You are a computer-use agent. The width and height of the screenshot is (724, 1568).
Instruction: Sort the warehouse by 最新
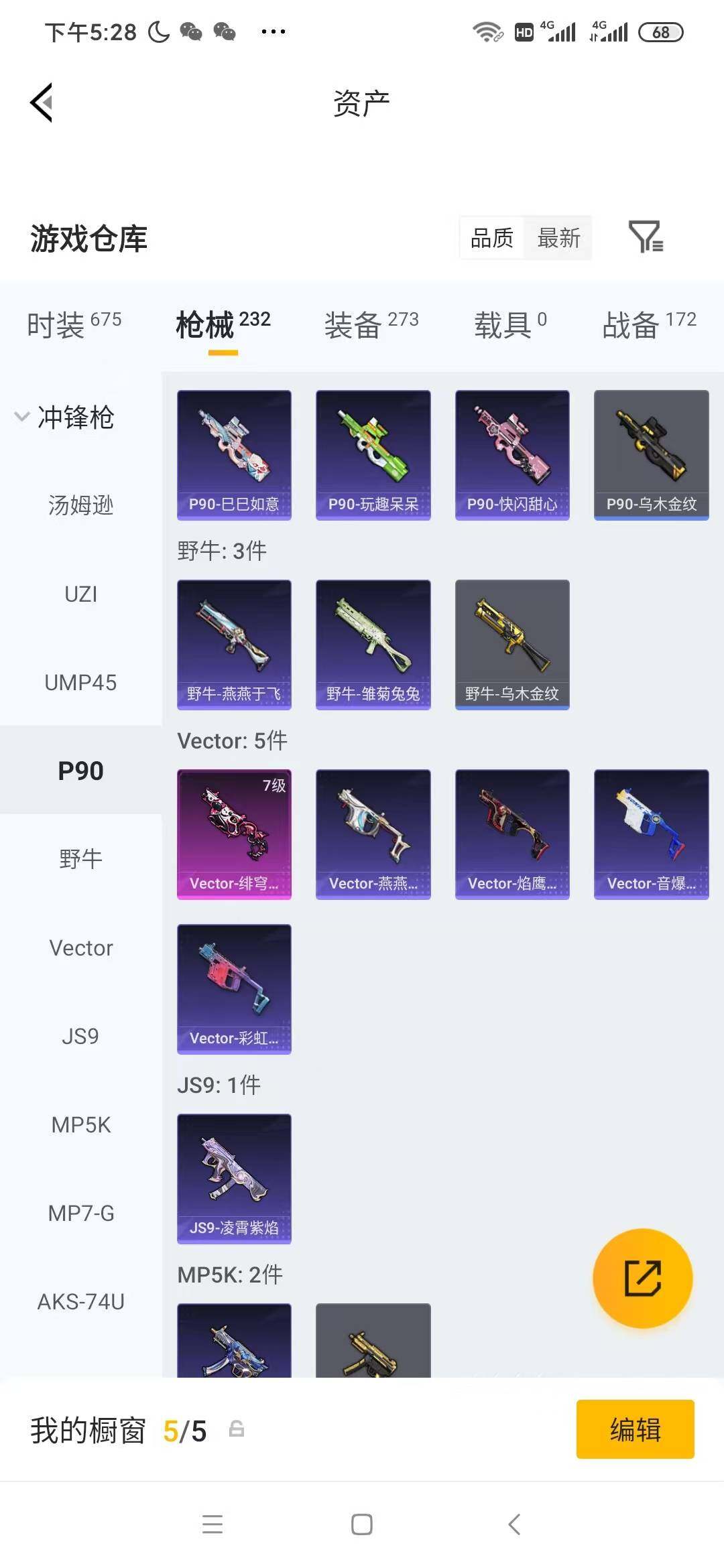[558, 238]
